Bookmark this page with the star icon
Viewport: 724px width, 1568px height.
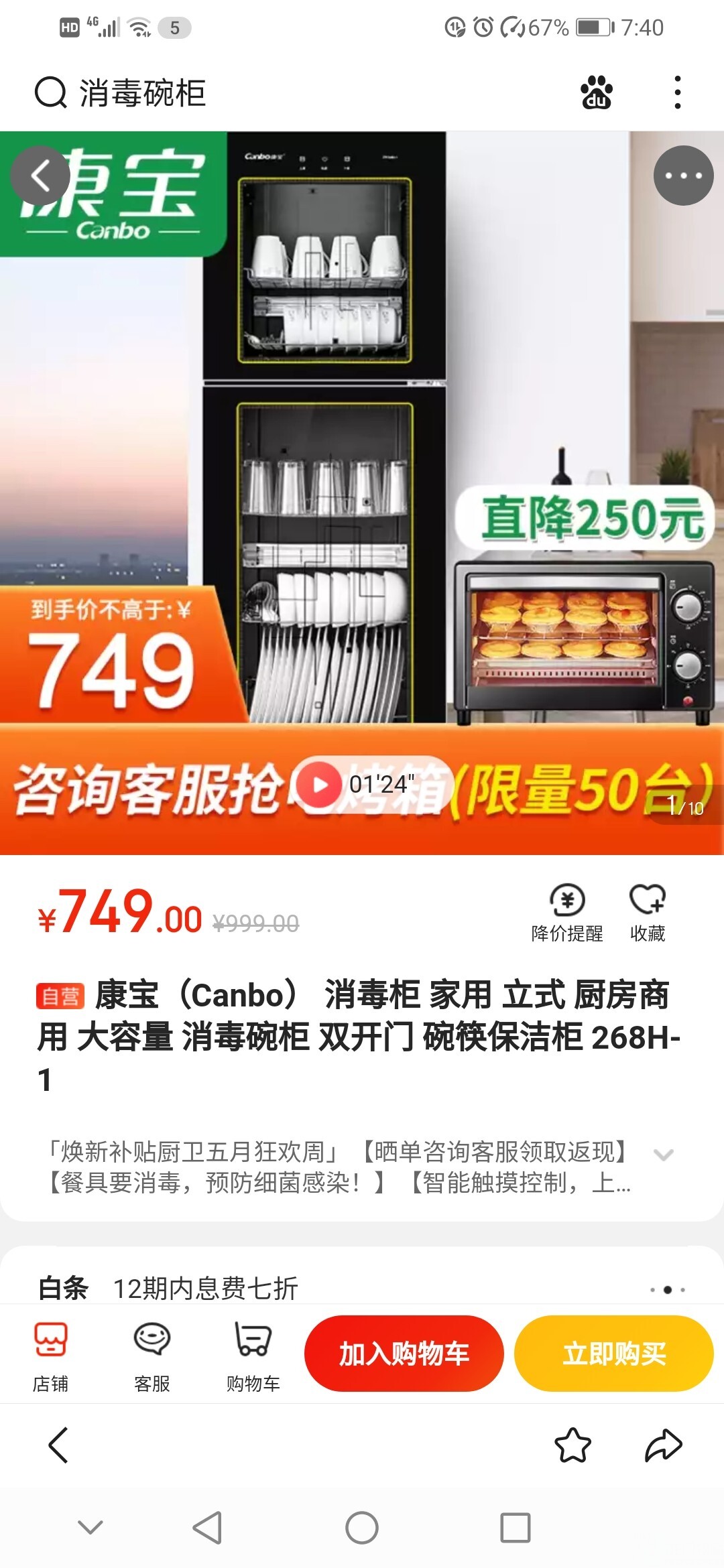tap(573, 1445)
